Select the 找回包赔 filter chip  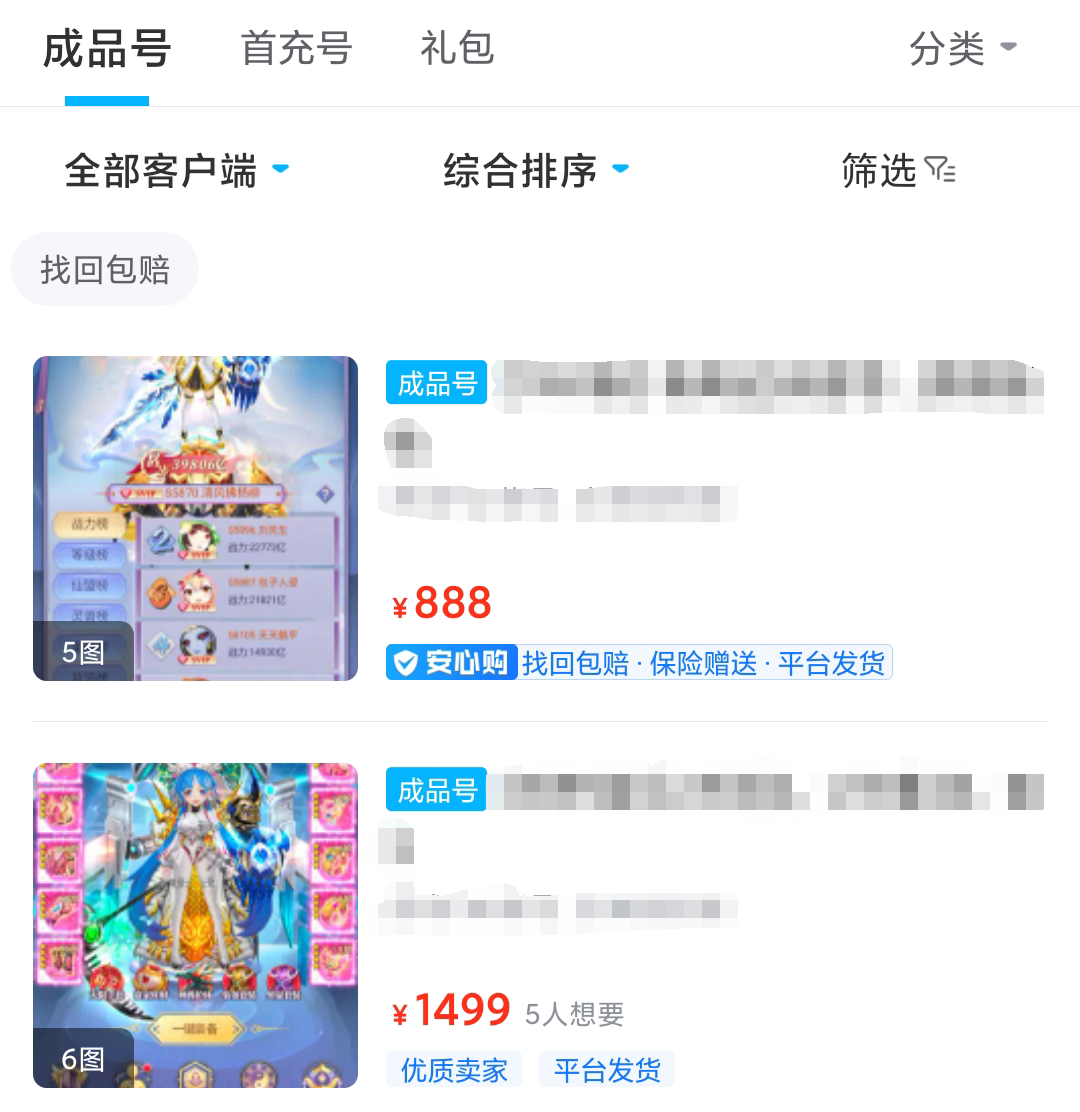pos(105,270)
